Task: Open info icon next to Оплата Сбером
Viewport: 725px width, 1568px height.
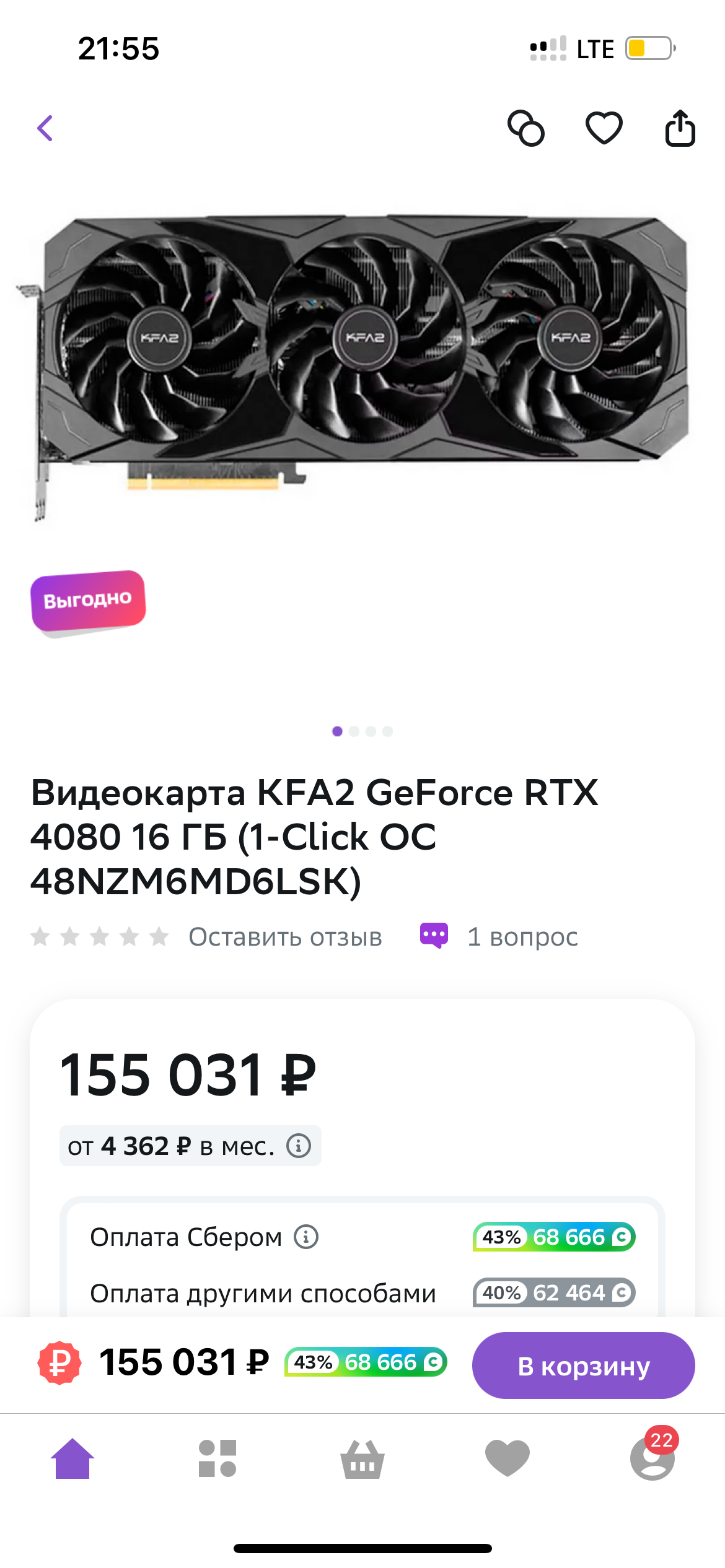Action: (306, 1237)
